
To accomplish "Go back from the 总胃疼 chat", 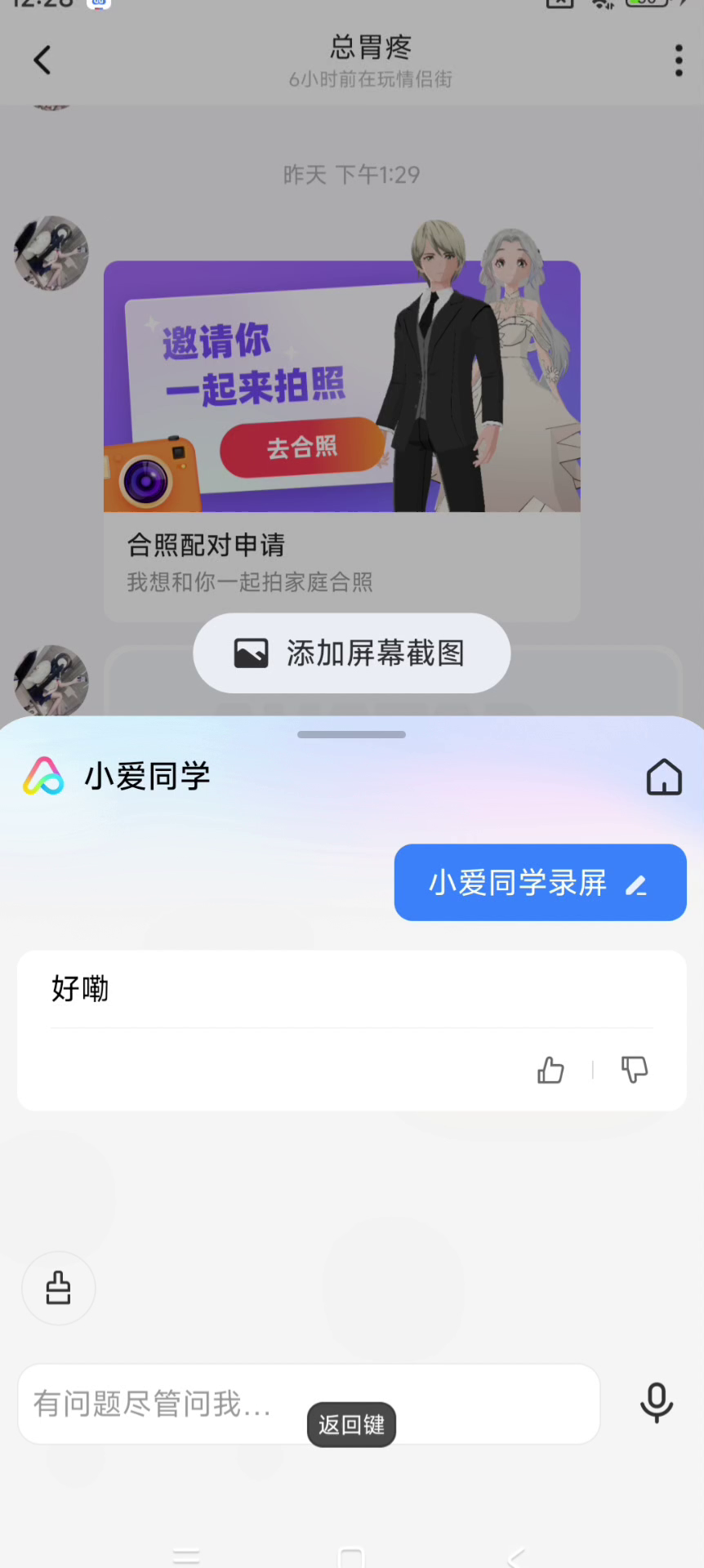I will click(x=42, y=60).
